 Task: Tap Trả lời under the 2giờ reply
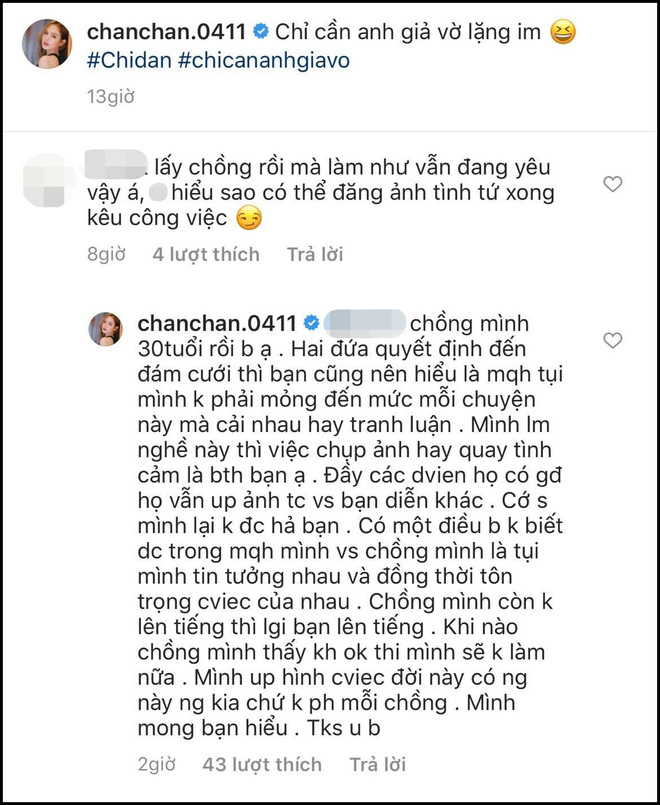pyautogui.click(x=377, y=765)
